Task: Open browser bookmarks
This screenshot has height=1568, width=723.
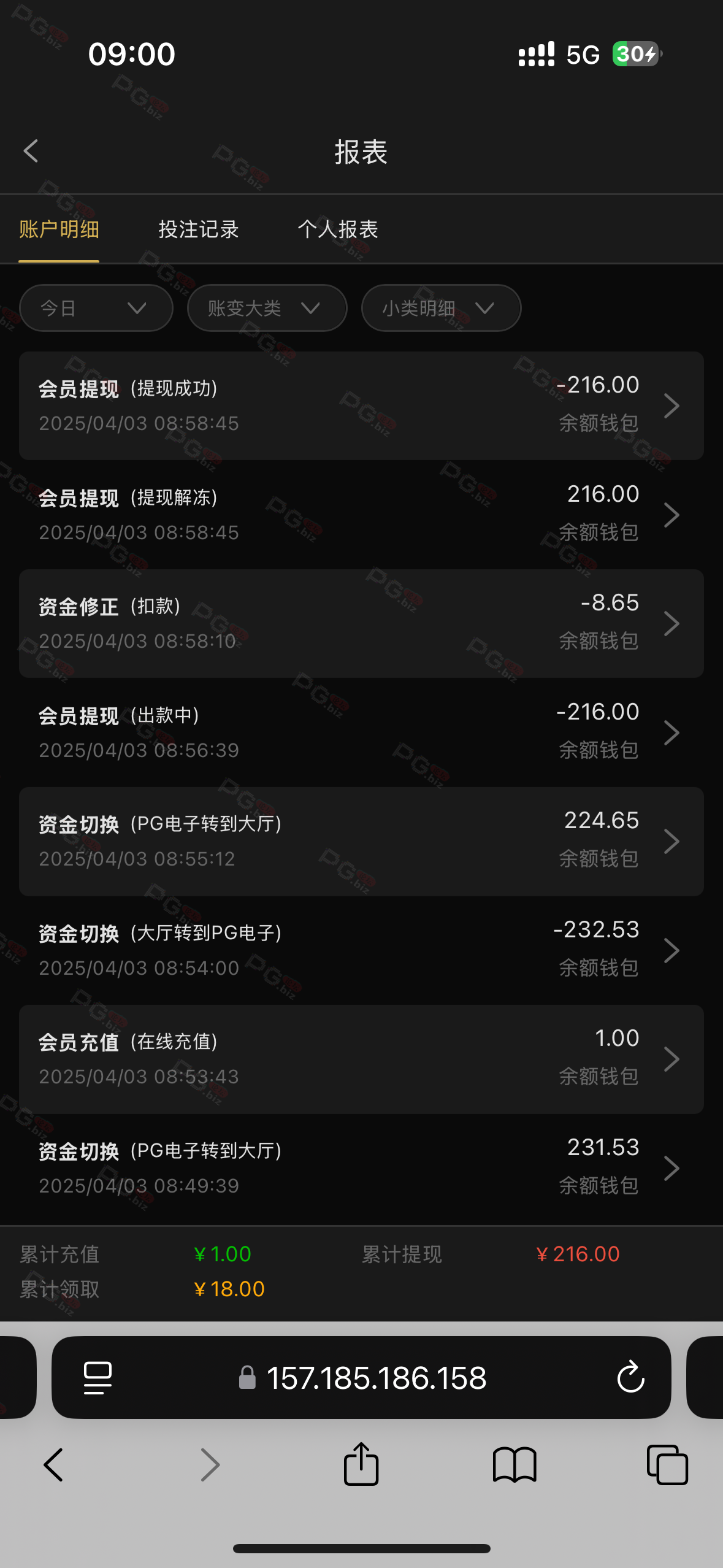Action: point(515,1465)
